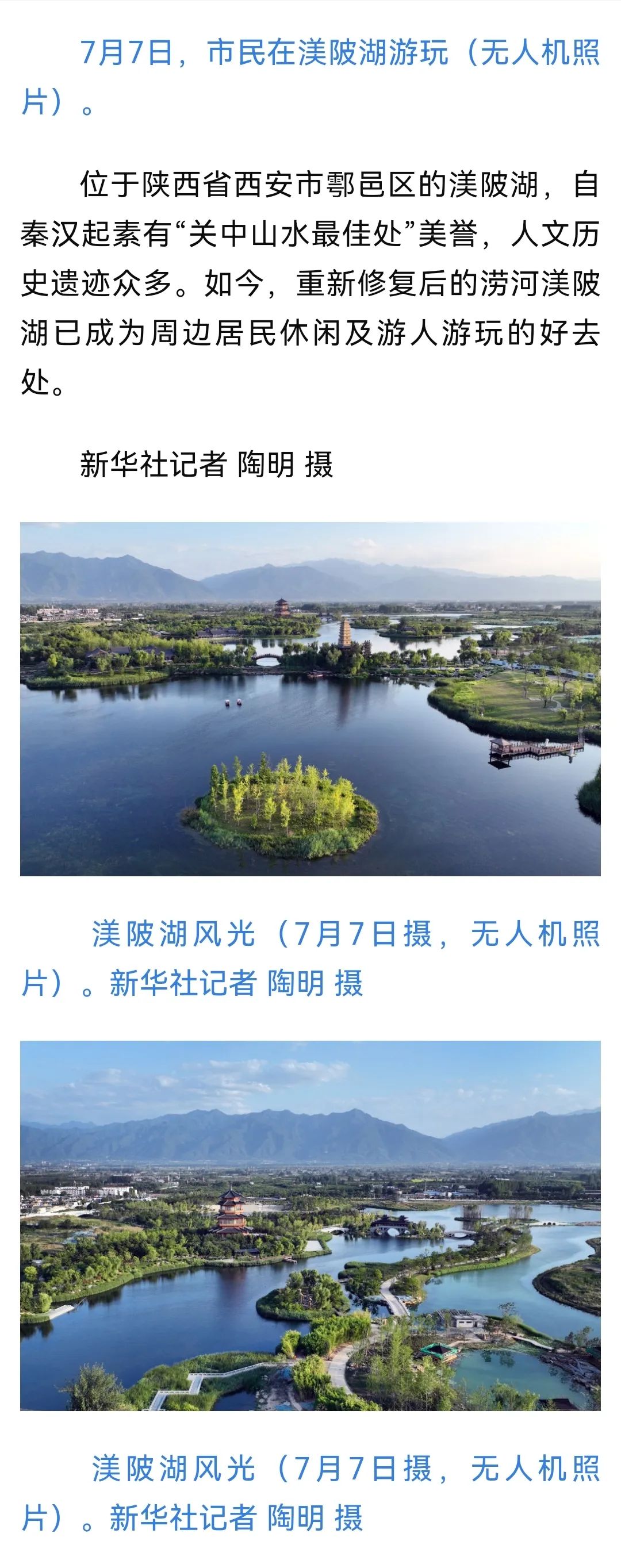Image resolution: width=621 pixels, height=1568 pixels.
Task: Open the lake photo with the small green island
Action: pyautogui.click(x=310, y=699)
